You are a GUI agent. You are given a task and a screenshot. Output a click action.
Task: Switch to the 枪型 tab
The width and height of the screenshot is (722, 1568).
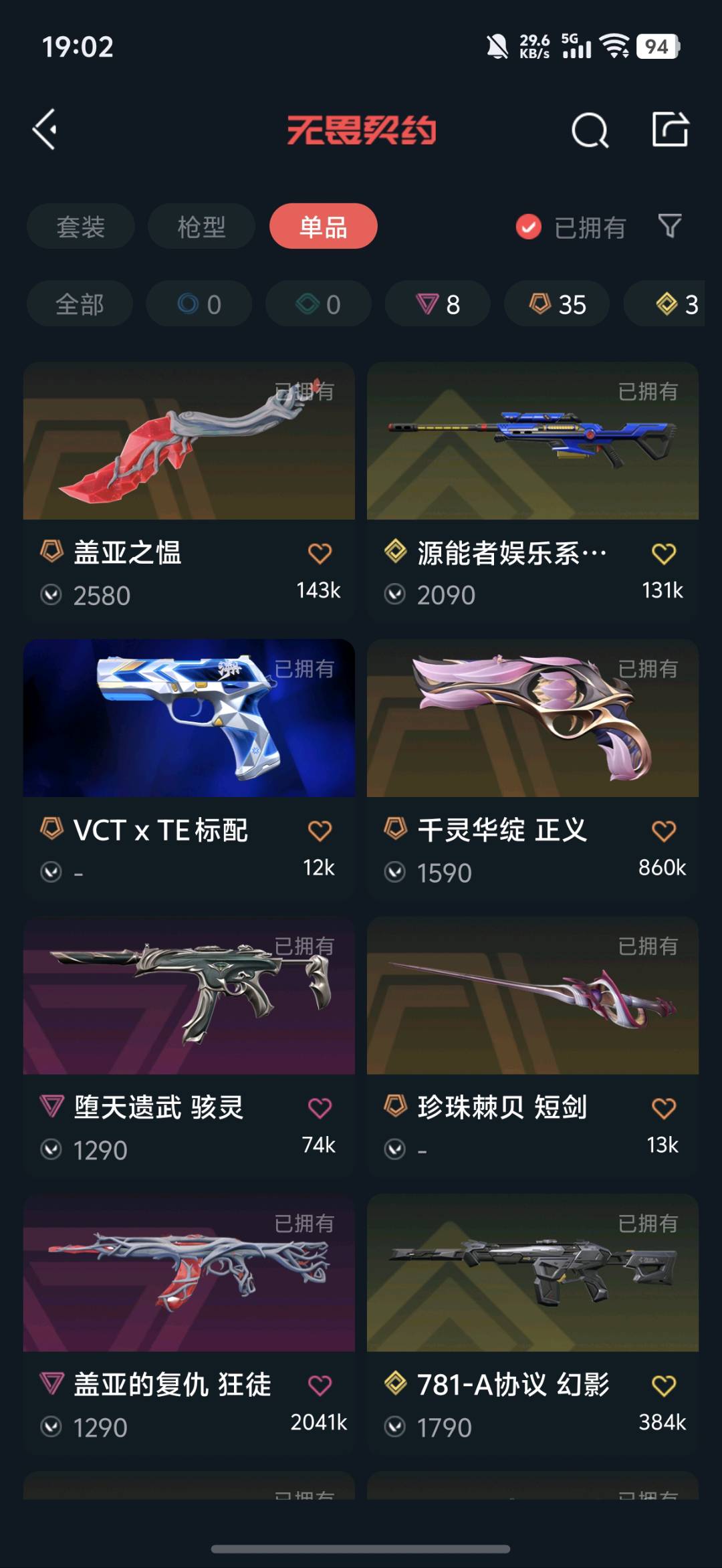coord(201,227)
